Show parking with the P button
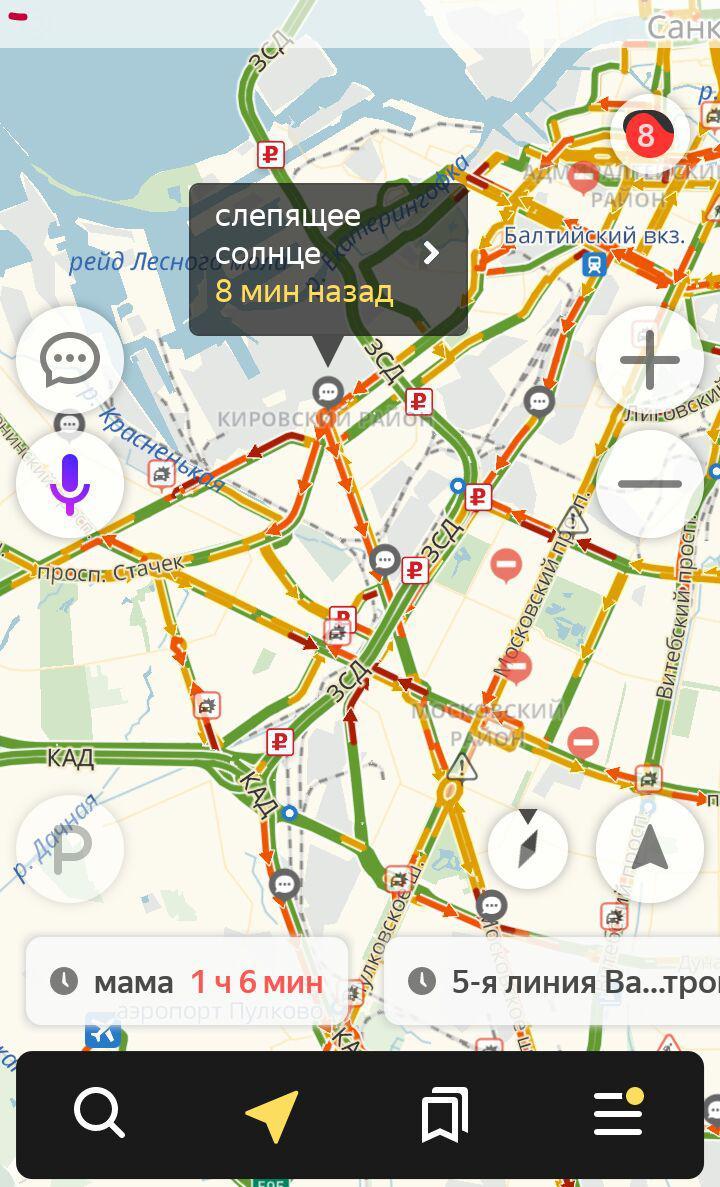Screen dimensions: 720x1187 point(70,849)
